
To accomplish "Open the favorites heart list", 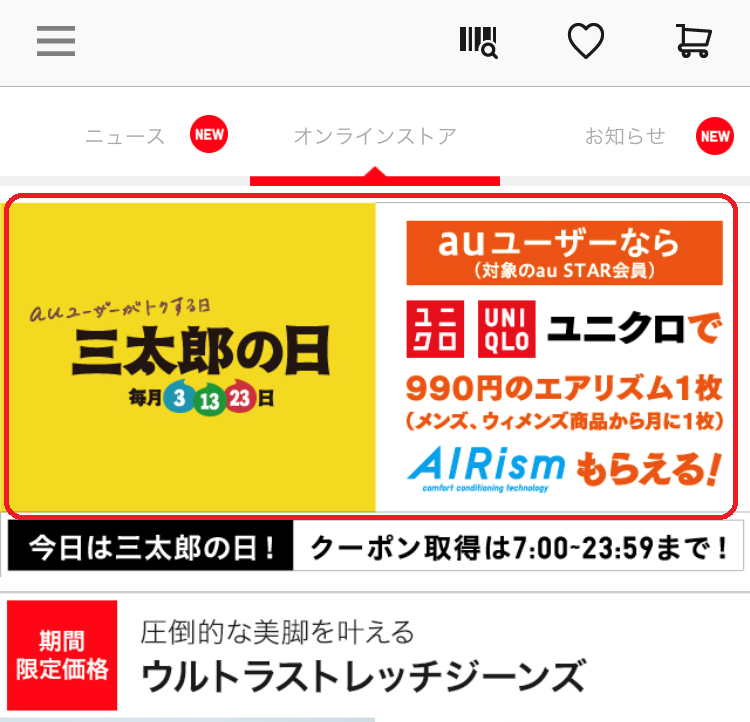I will (x=586, y=41).
